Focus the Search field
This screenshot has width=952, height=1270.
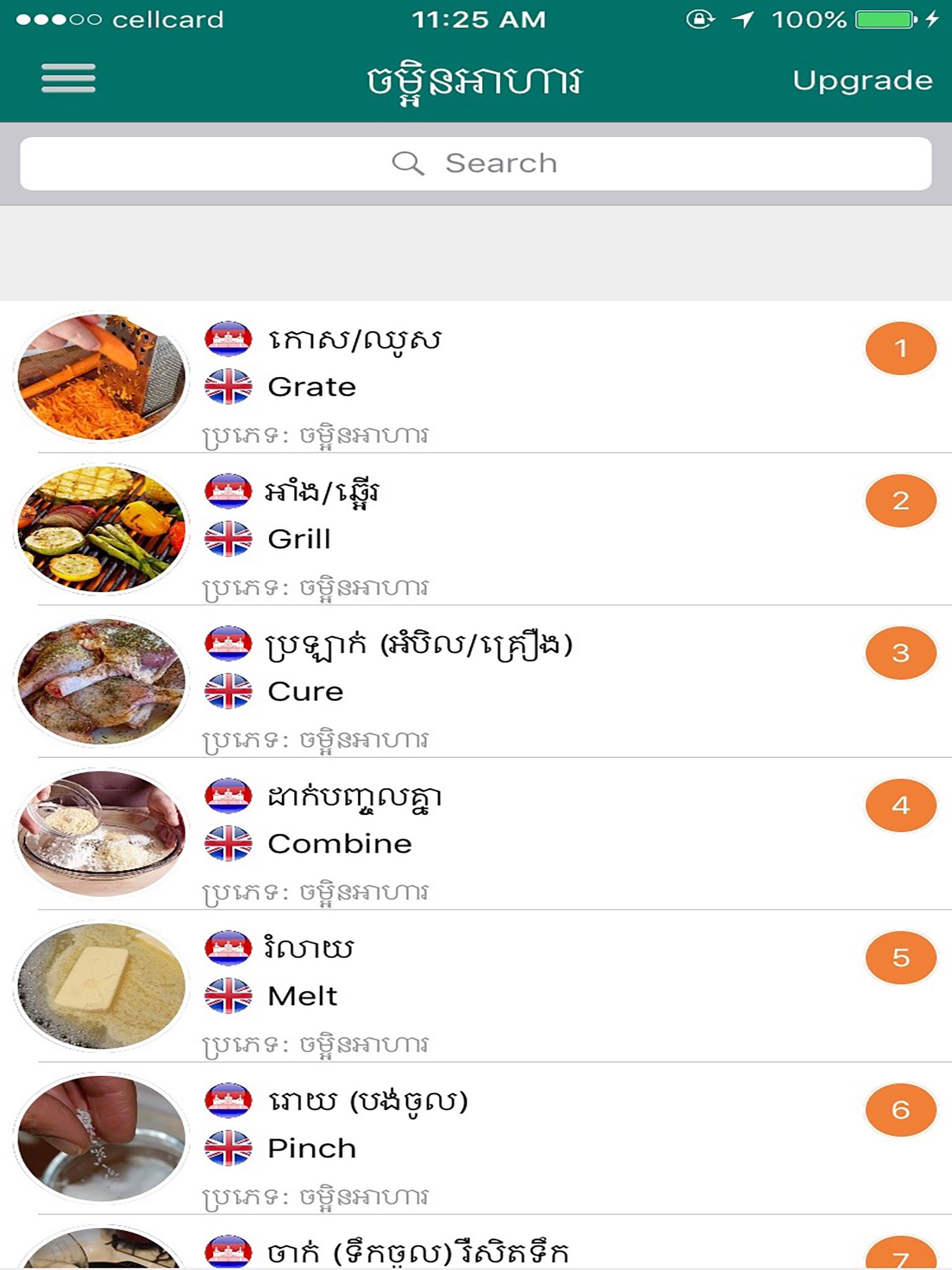pyautogui.click(x=475, y=164)
